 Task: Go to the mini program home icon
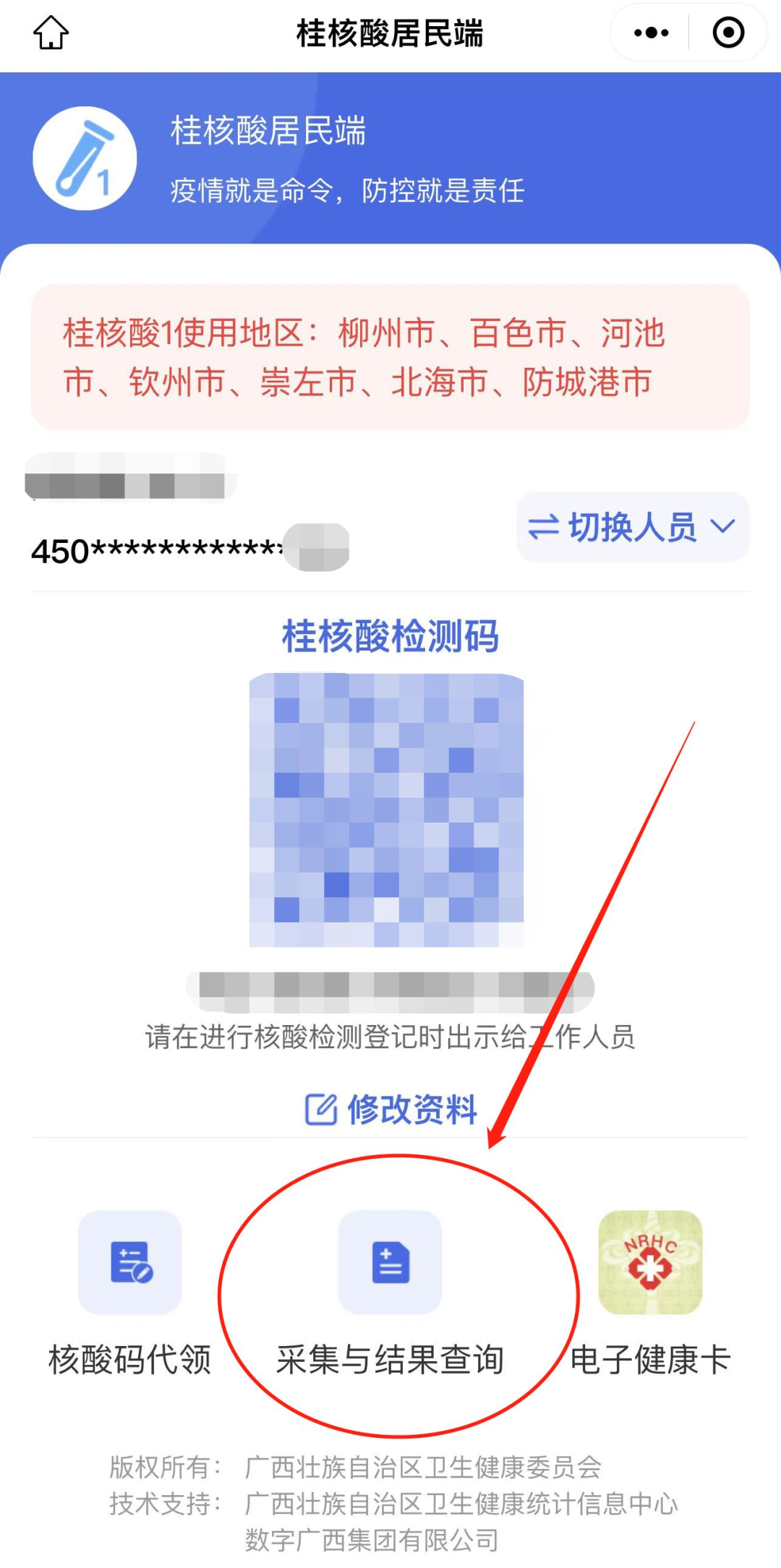51,33
